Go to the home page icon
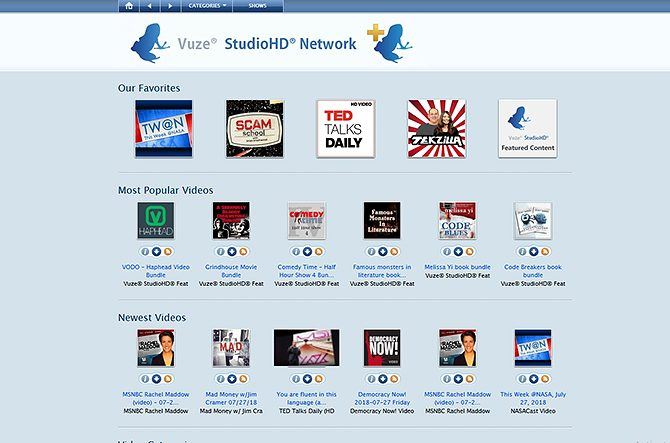The image size is (670, 443). coord(127,6)
